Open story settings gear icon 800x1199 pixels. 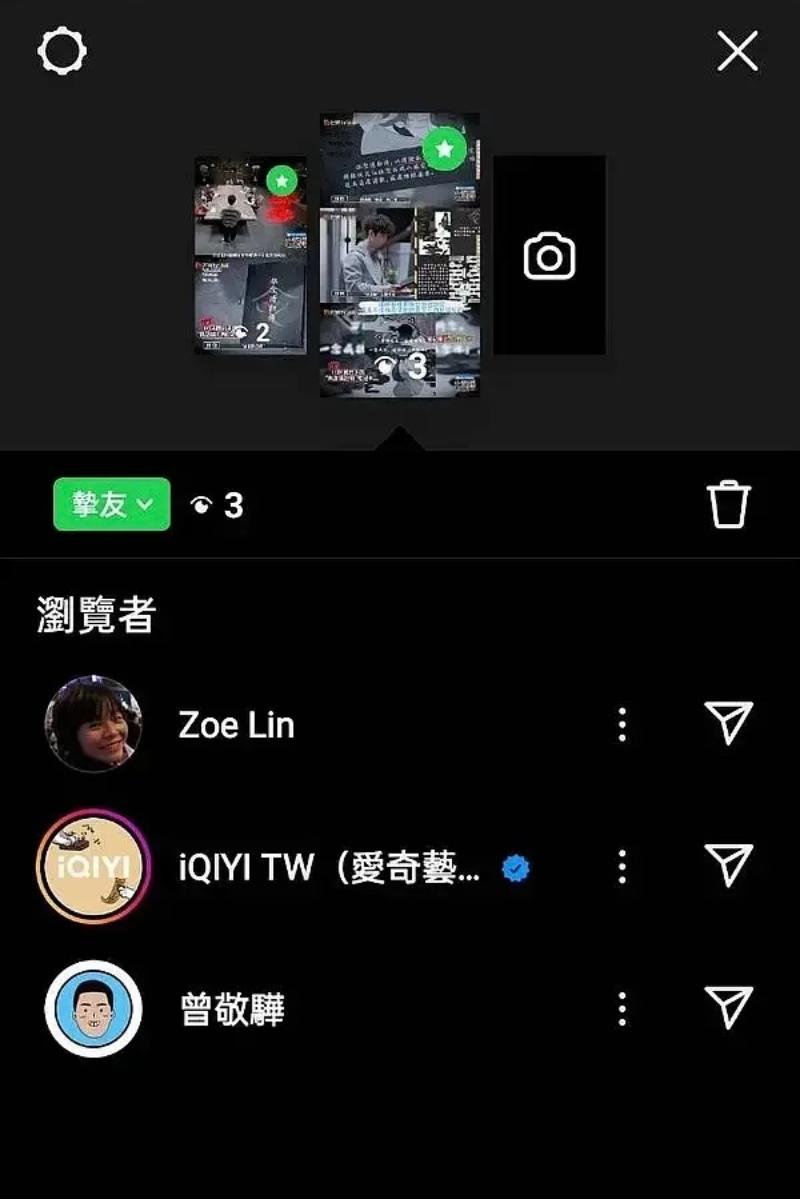(x=62, y=51)
